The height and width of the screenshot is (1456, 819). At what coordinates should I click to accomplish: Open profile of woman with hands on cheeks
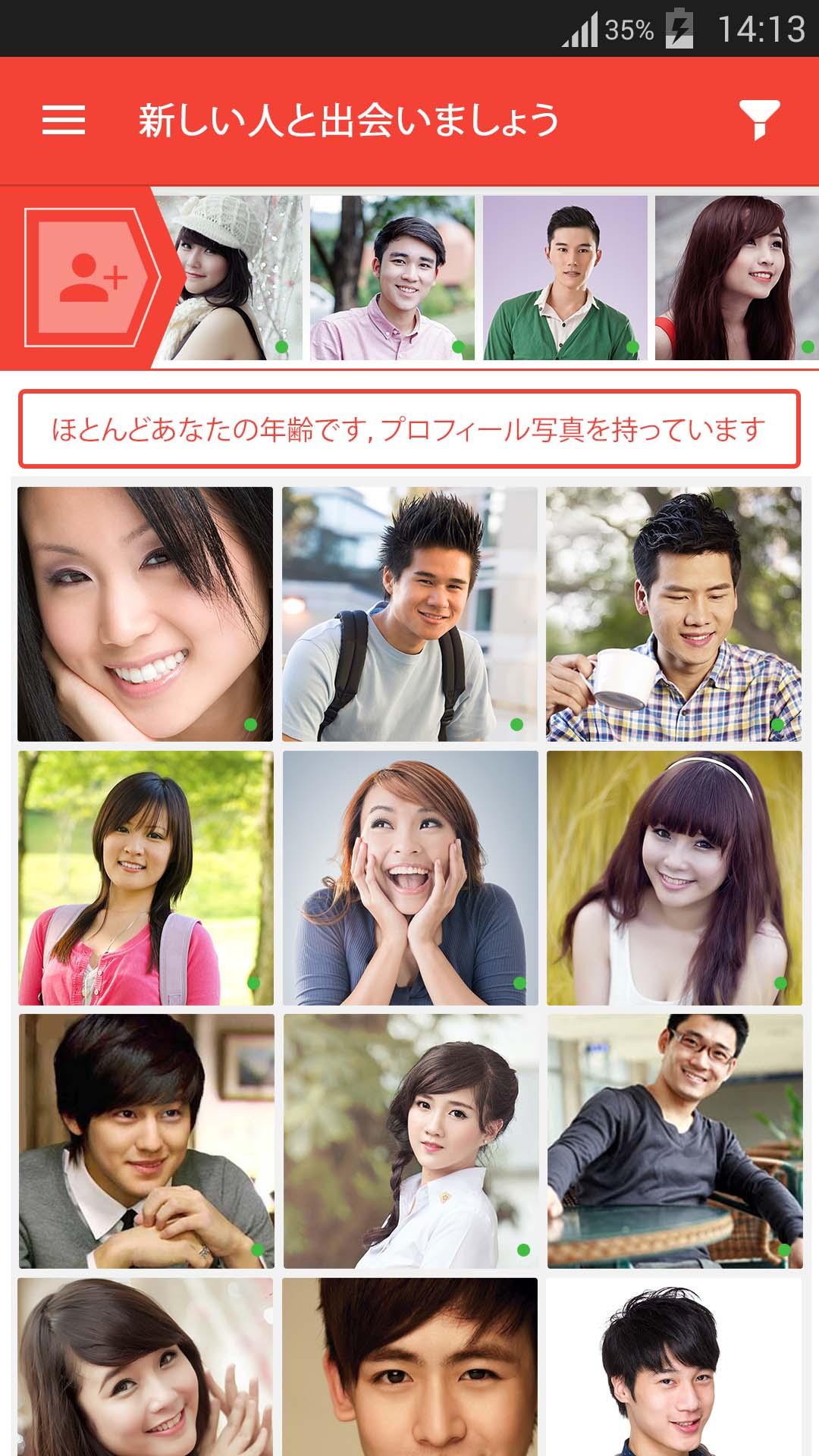click(x=410, y=878)
